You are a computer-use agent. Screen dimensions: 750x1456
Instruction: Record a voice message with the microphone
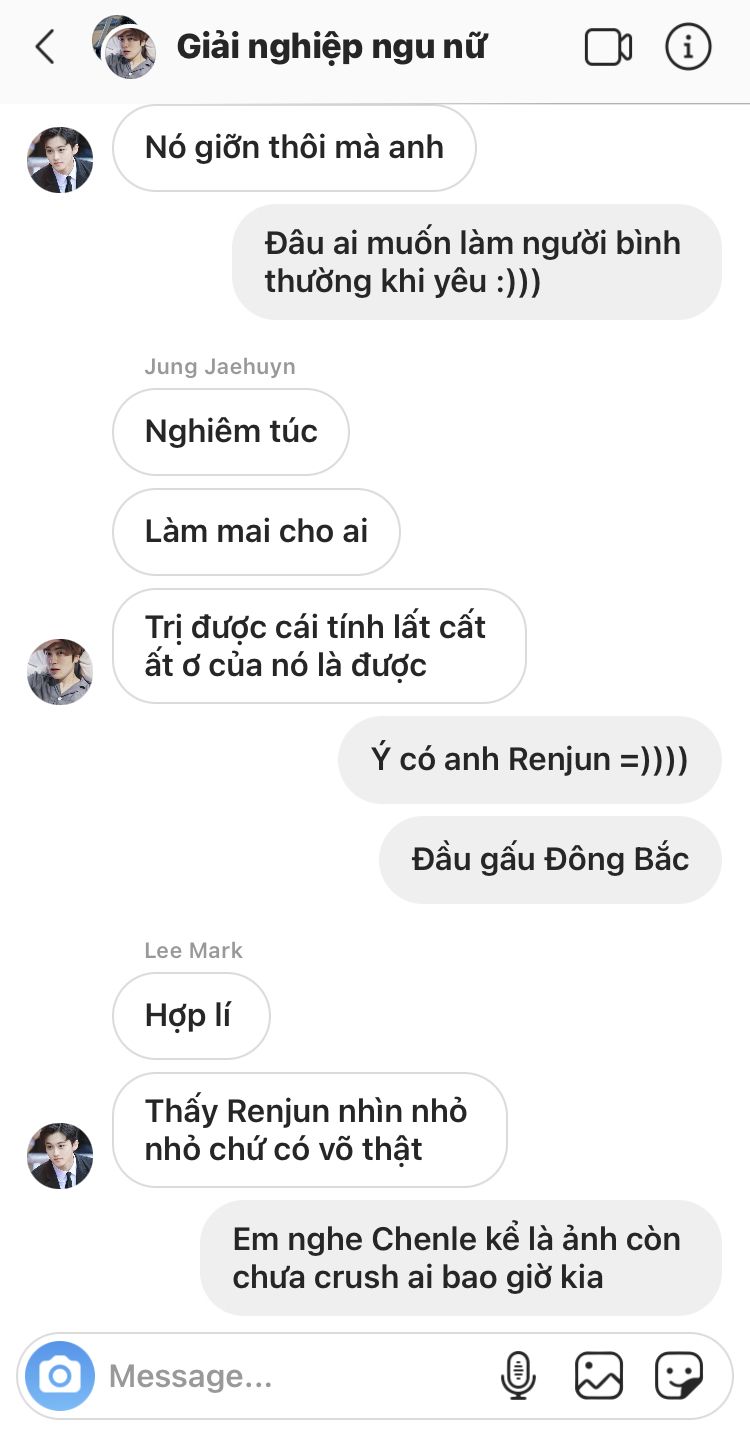coord(518,1376)
